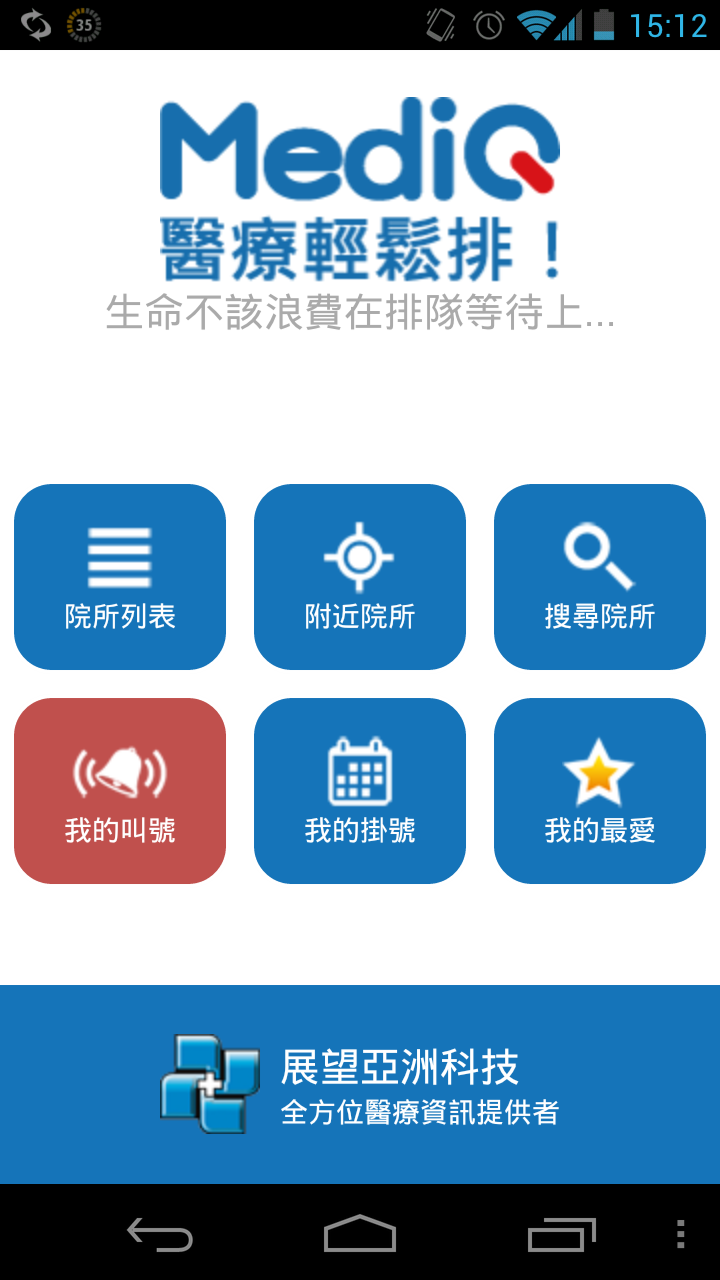Find nearby clinics via 附近院所

[360, 577]
